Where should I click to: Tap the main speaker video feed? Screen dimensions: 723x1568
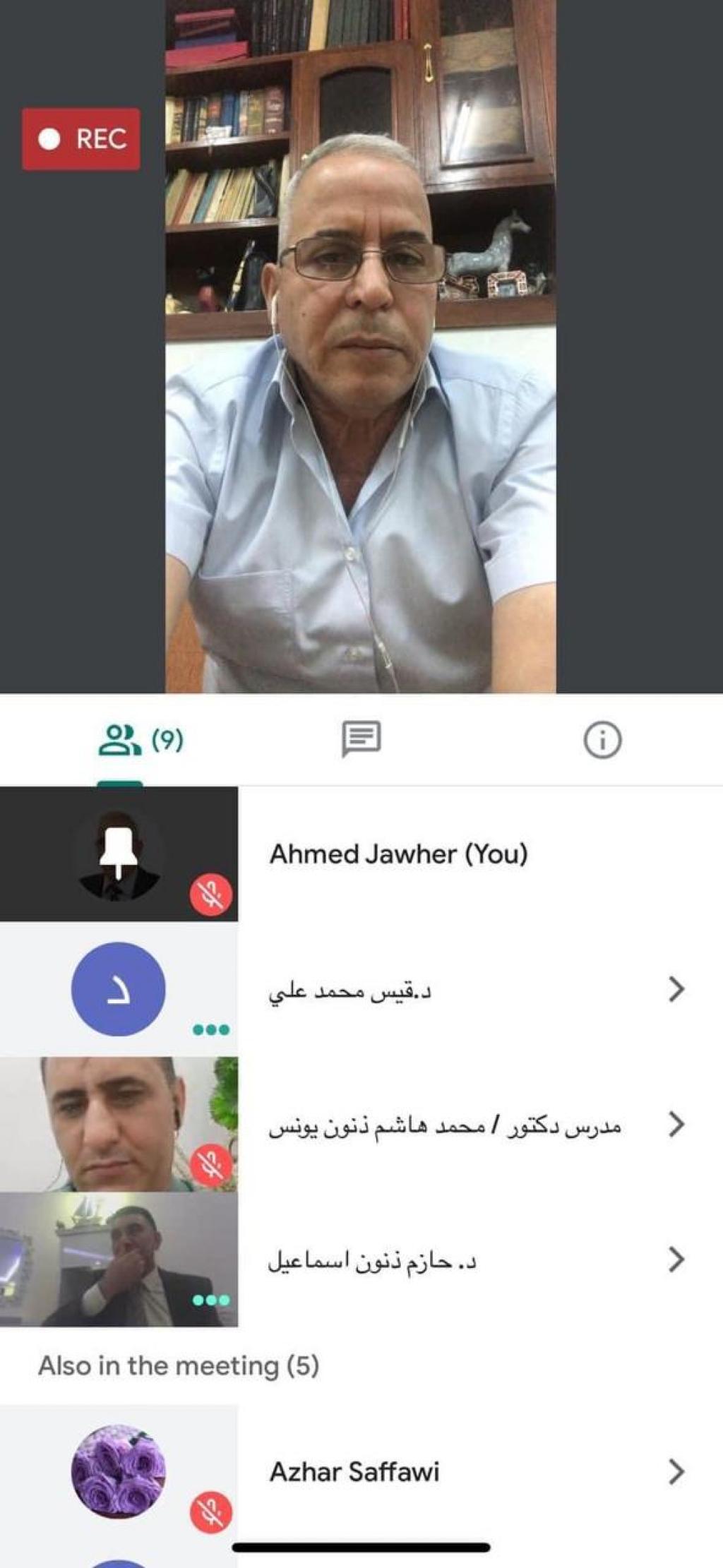pyautogui.click(x=361, y=346)
